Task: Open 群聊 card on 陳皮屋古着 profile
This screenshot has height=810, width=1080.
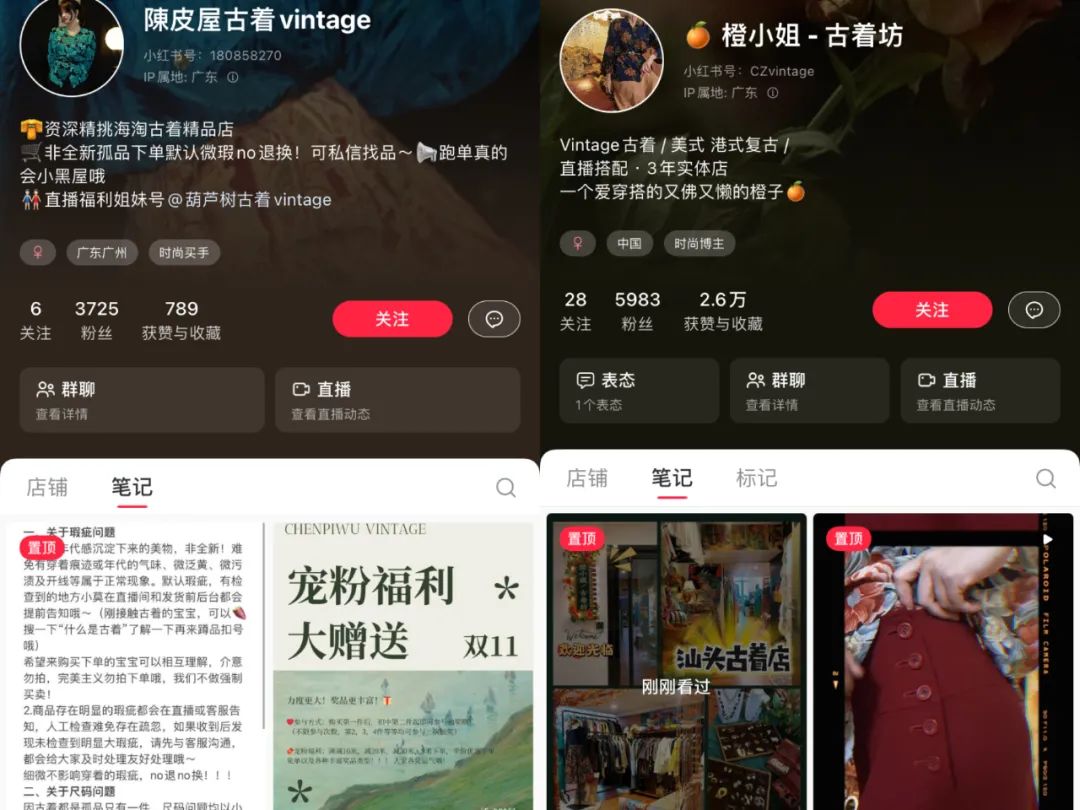Action: 142,400
